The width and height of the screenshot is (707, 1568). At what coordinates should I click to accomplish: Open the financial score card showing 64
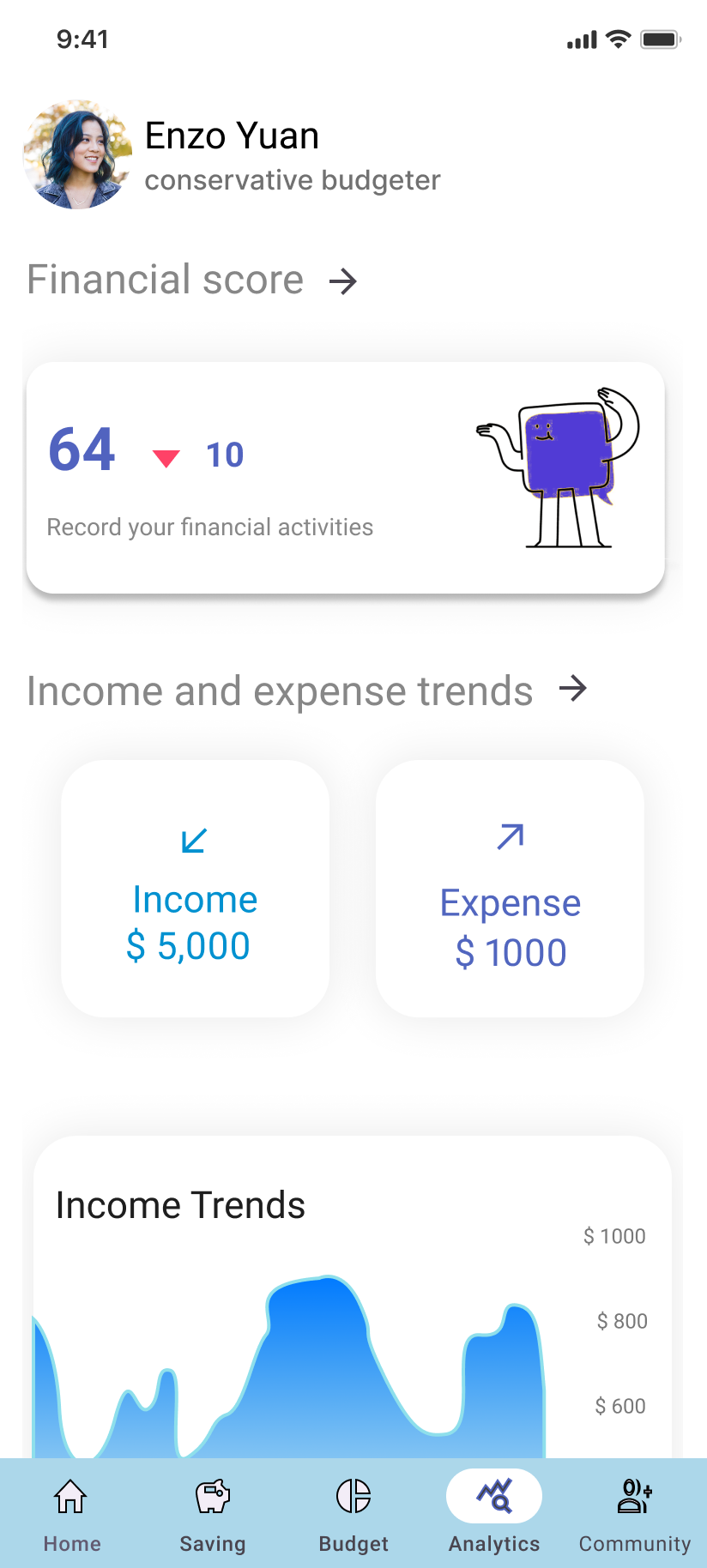coord(345,477)
